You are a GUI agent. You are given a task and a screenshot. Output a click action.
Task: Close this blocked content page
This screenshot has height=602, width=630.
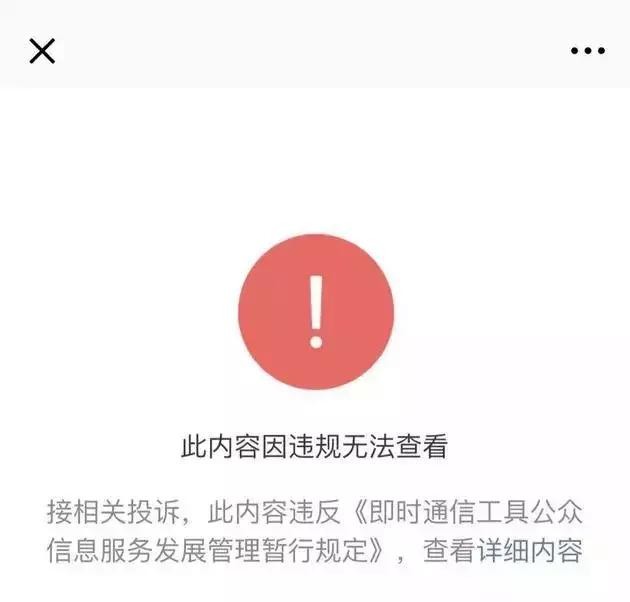tap(41, 50)
